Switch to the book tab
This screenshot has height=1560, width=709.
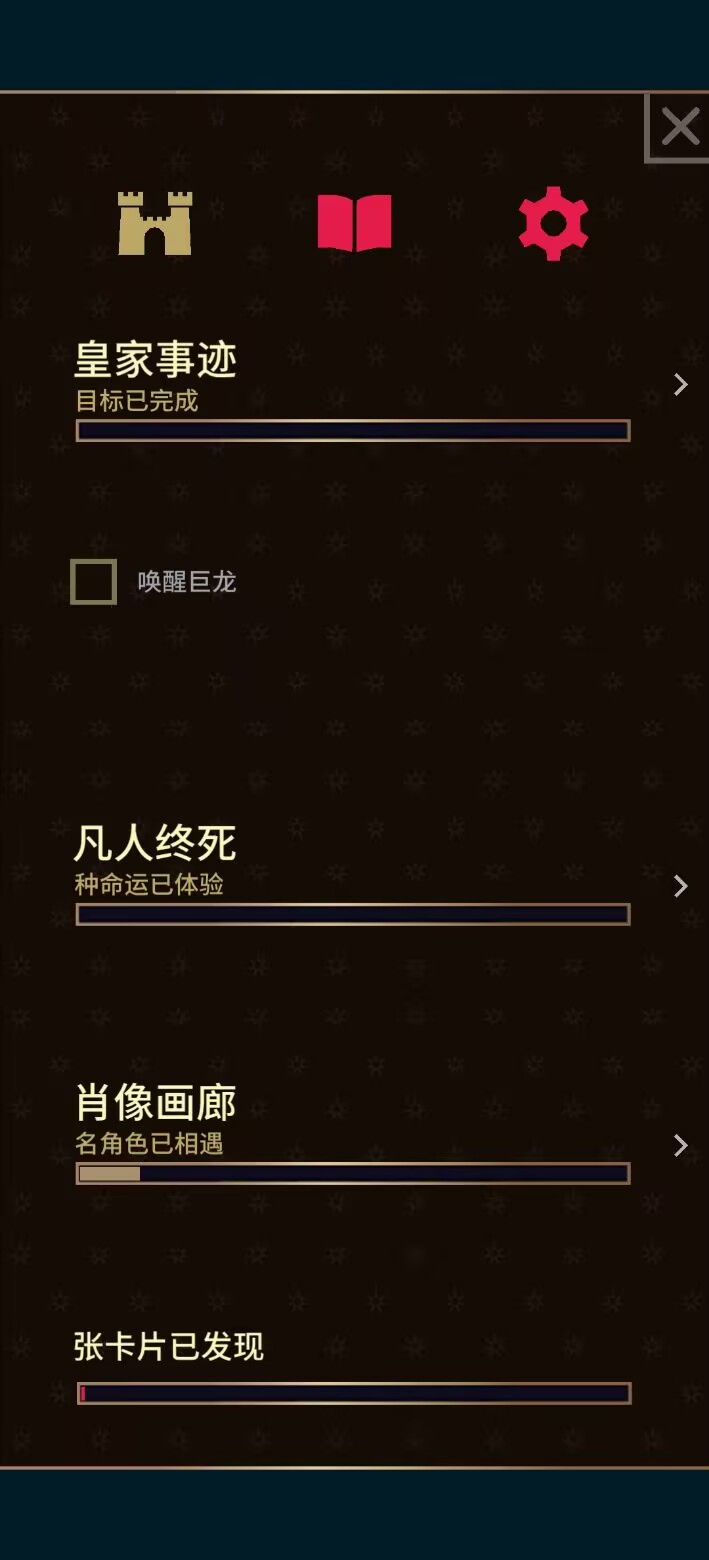[x=354, y=223]
